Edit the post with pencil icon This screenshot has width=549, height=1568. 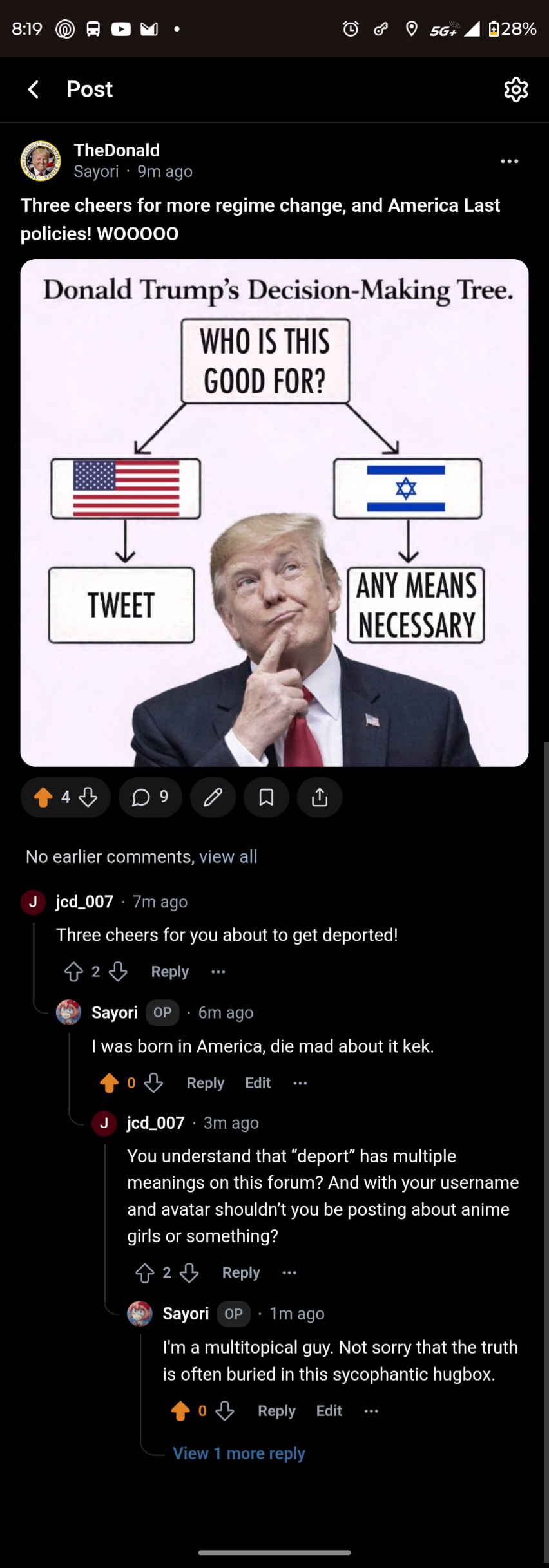click(x=213, y=798)
